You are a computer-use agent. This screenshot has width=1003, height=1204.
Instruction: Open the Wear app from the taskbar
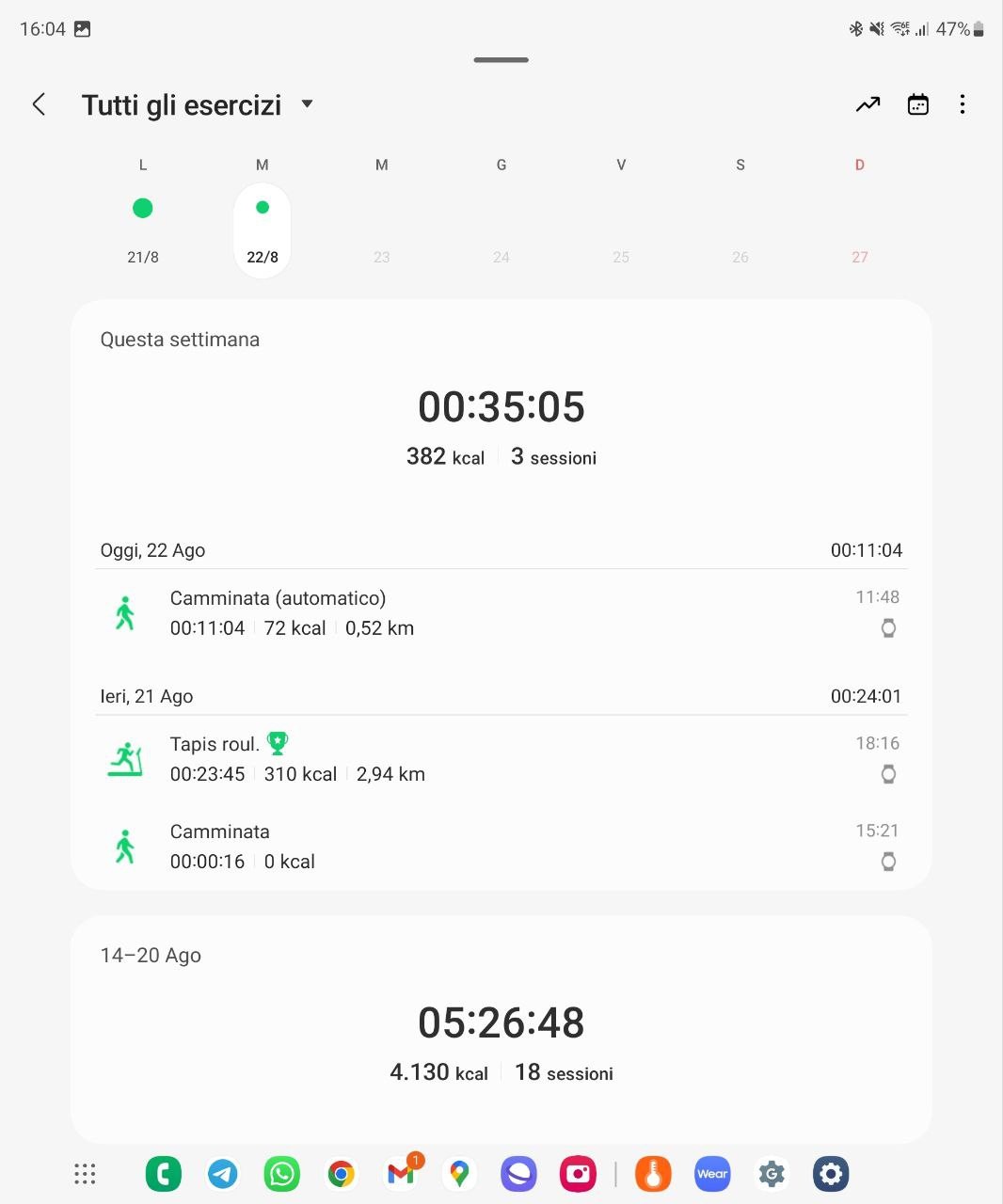pyautogui.click(x=712, y=1174)
